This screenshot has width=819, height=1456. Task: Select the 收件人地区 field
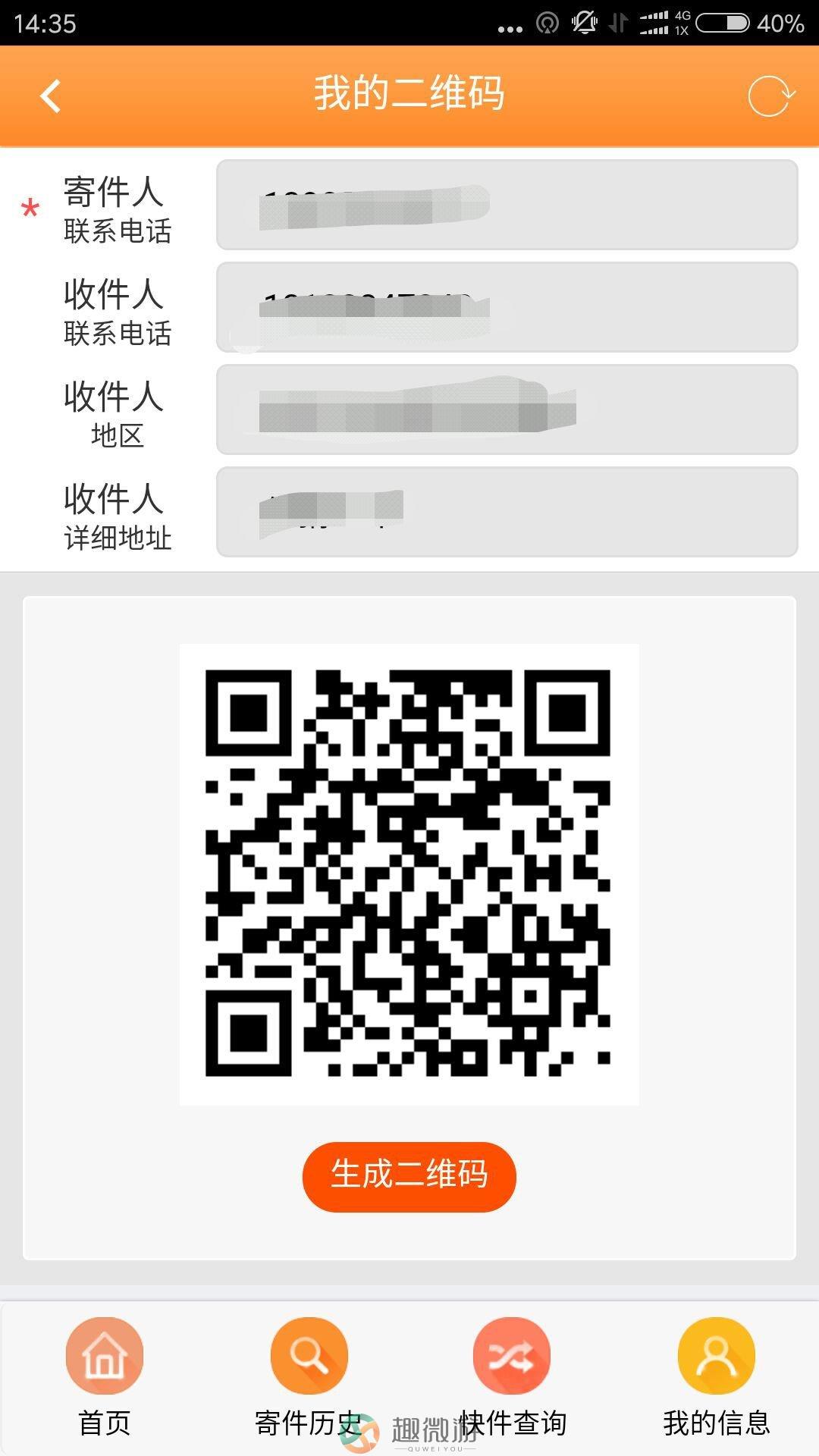click(x=507, y=409)
